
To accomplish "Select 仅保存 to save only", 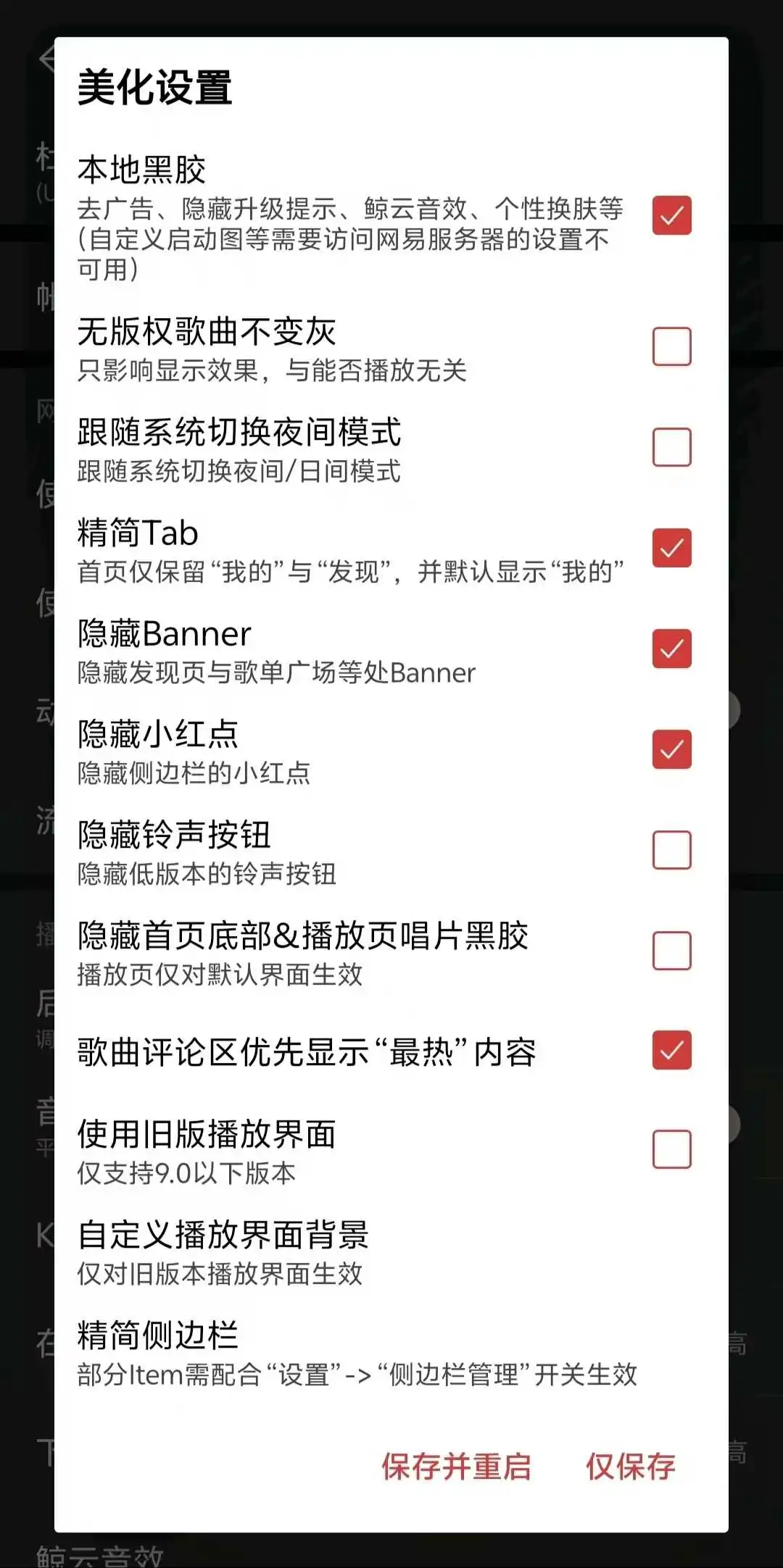I will tap(630, 1467).
